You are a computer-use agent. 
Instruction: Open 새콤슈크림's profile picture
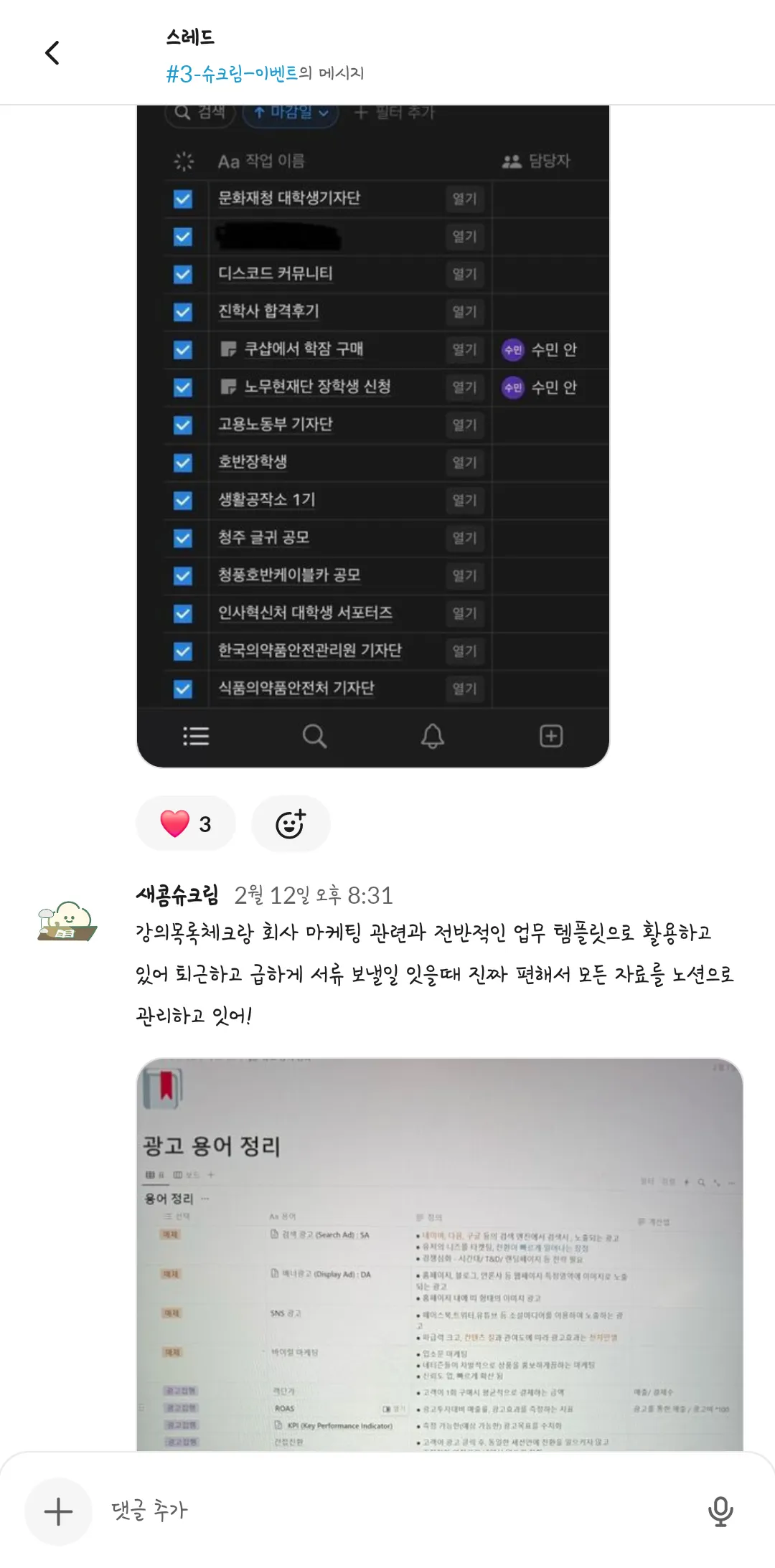pos(67,921)
